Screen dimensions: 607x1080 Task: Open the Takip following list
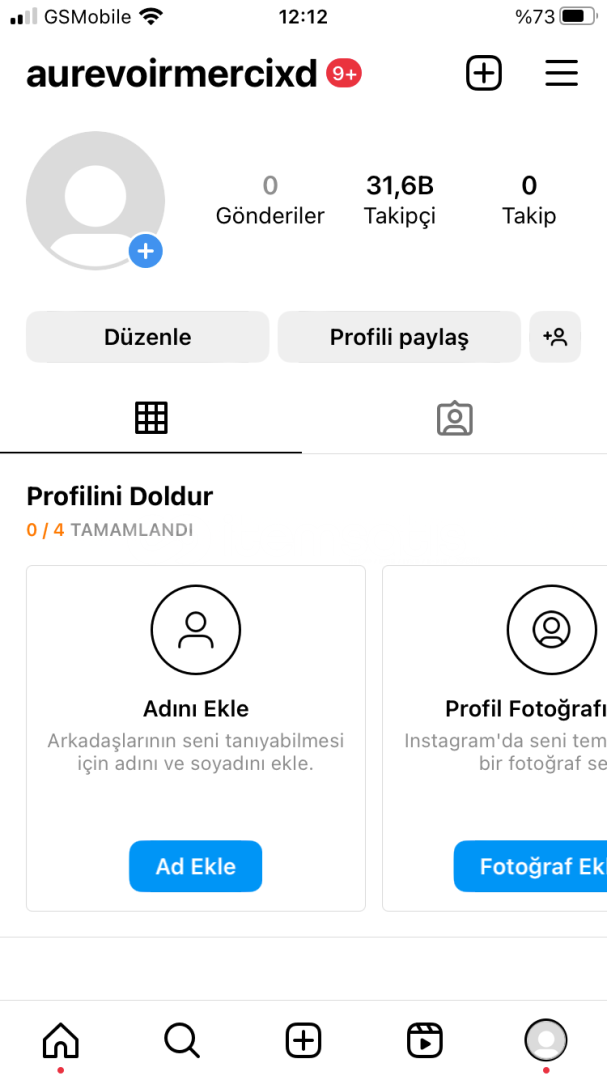[x=528, y=200]
